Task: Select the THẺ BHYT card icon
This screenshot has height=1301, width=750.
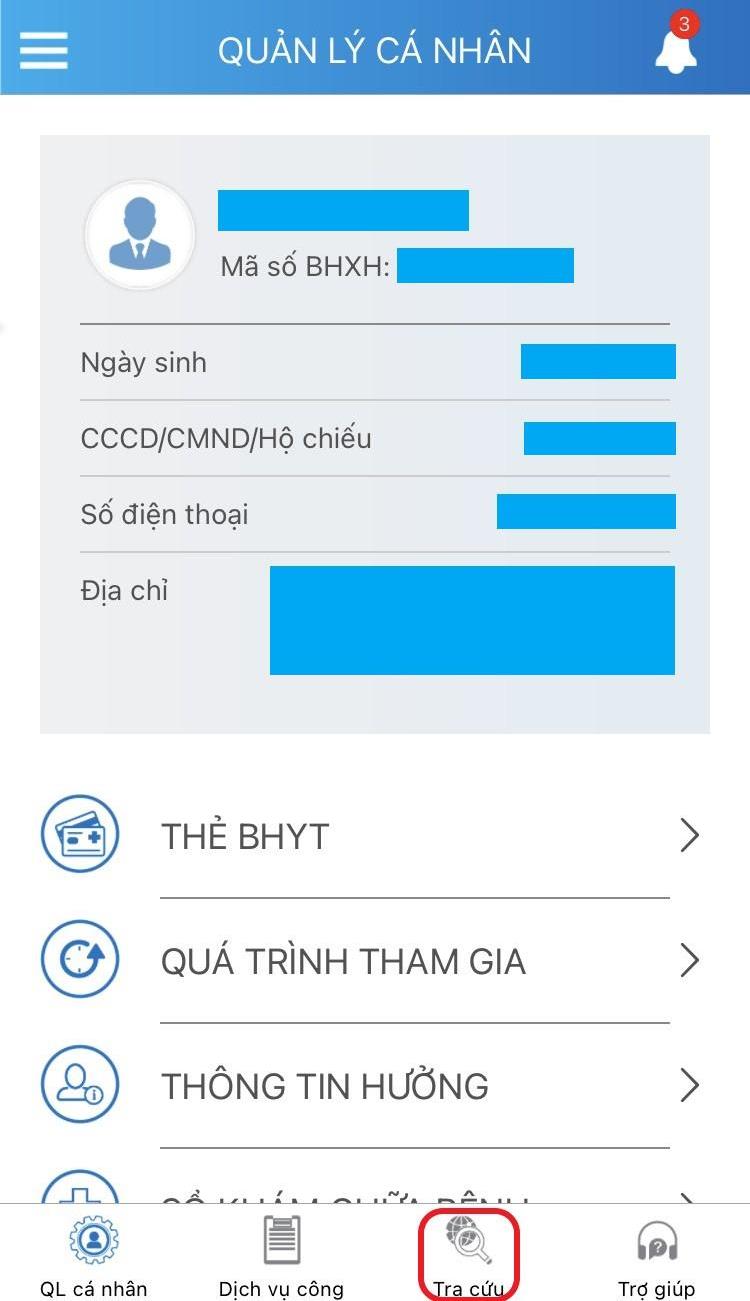Action: (x=79, y=834)
